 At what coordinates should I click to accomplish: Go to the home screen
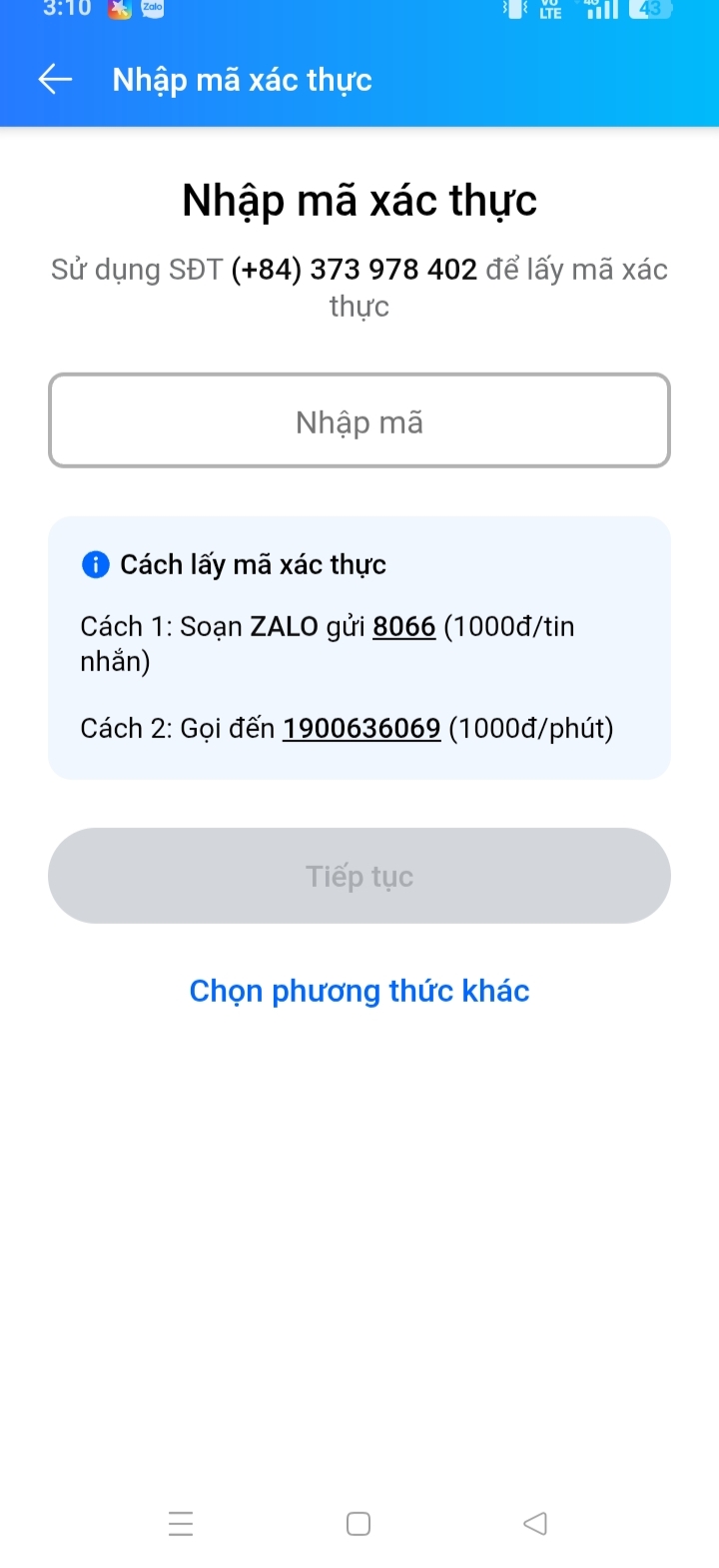tap(359, 1524)
